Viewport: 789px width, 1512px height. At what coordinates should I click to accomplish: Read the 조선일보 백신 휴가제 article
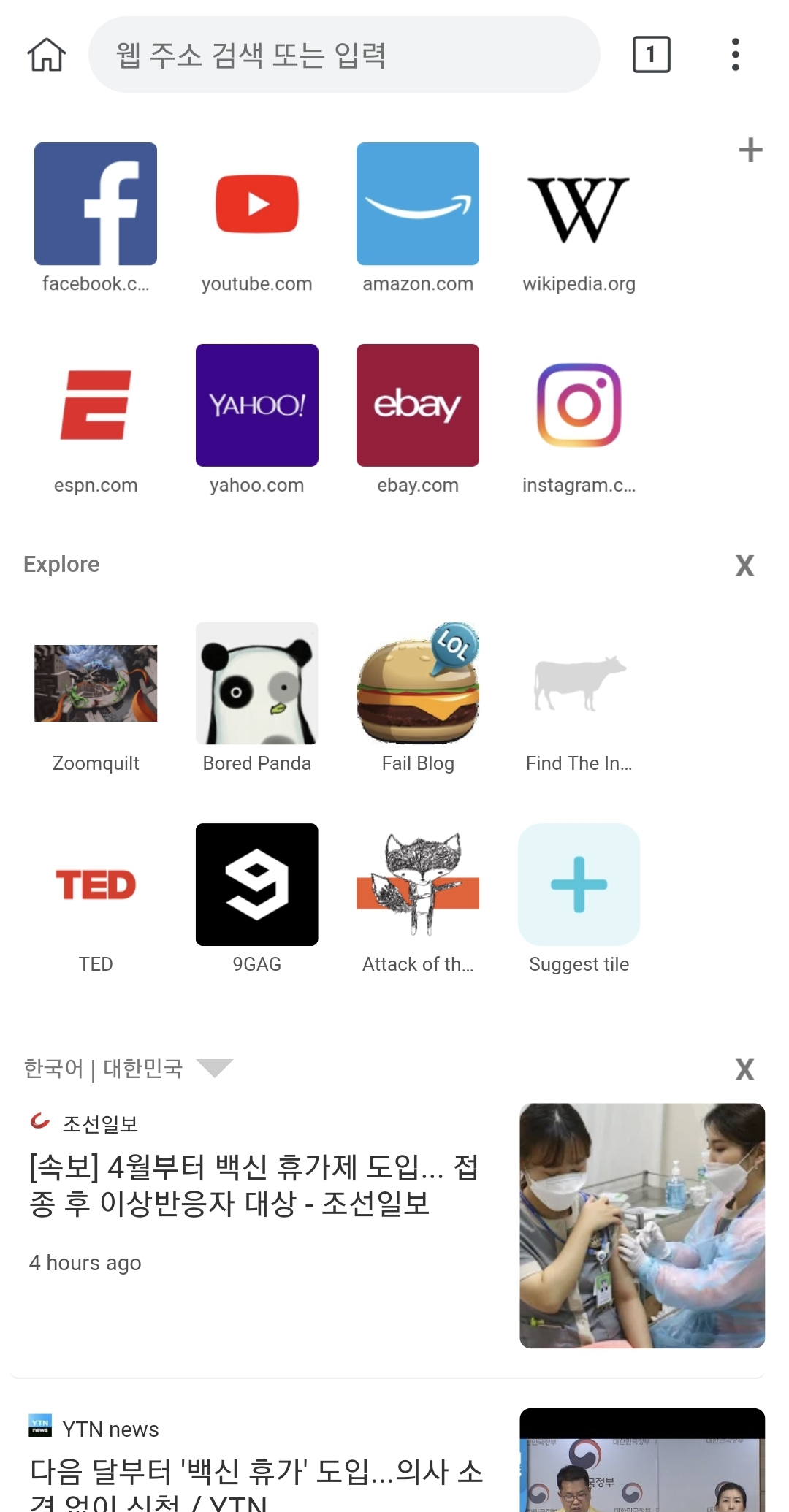(254, 1185)
